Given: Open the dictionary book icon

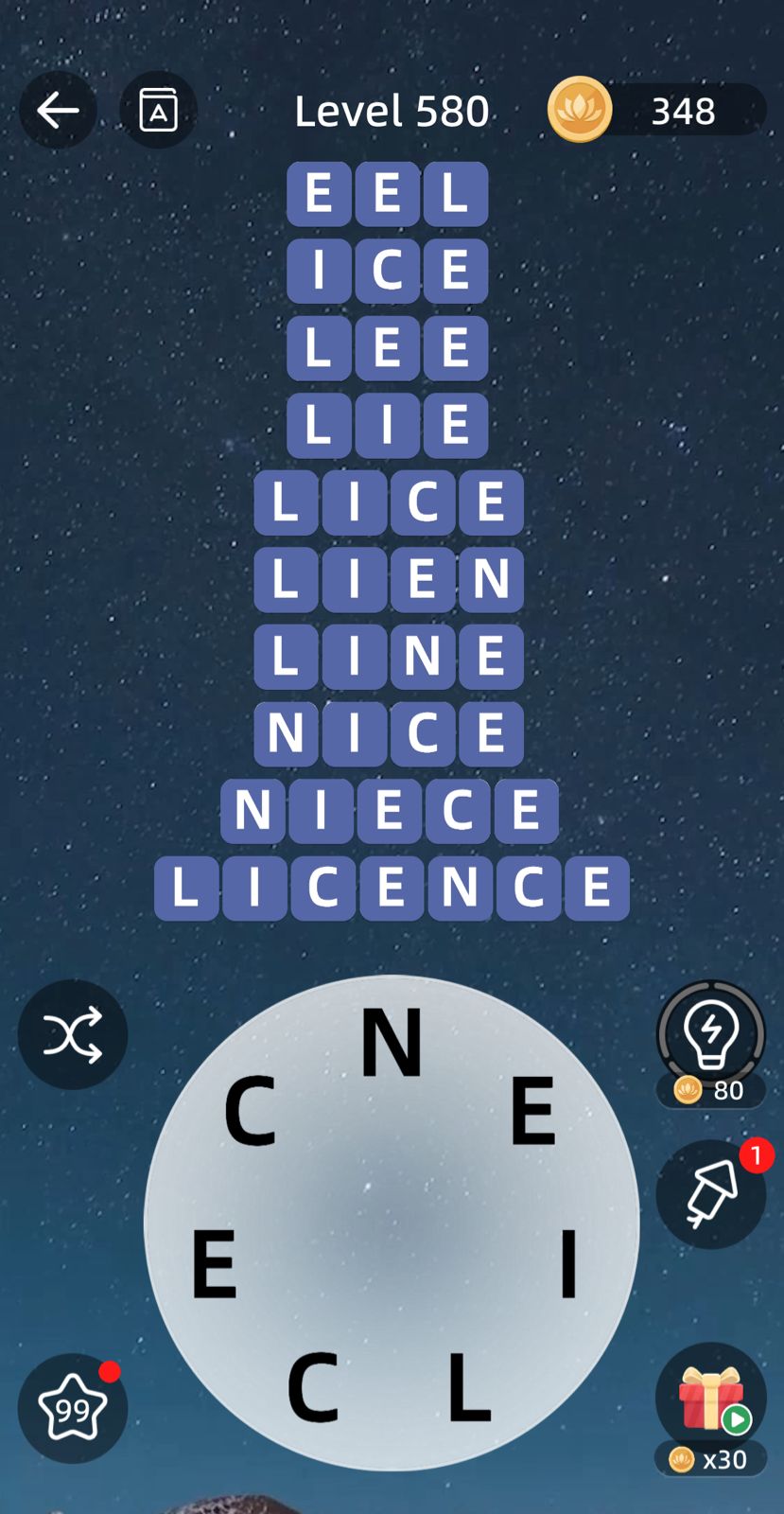Looking at the screenshot, I should point(158,111).
